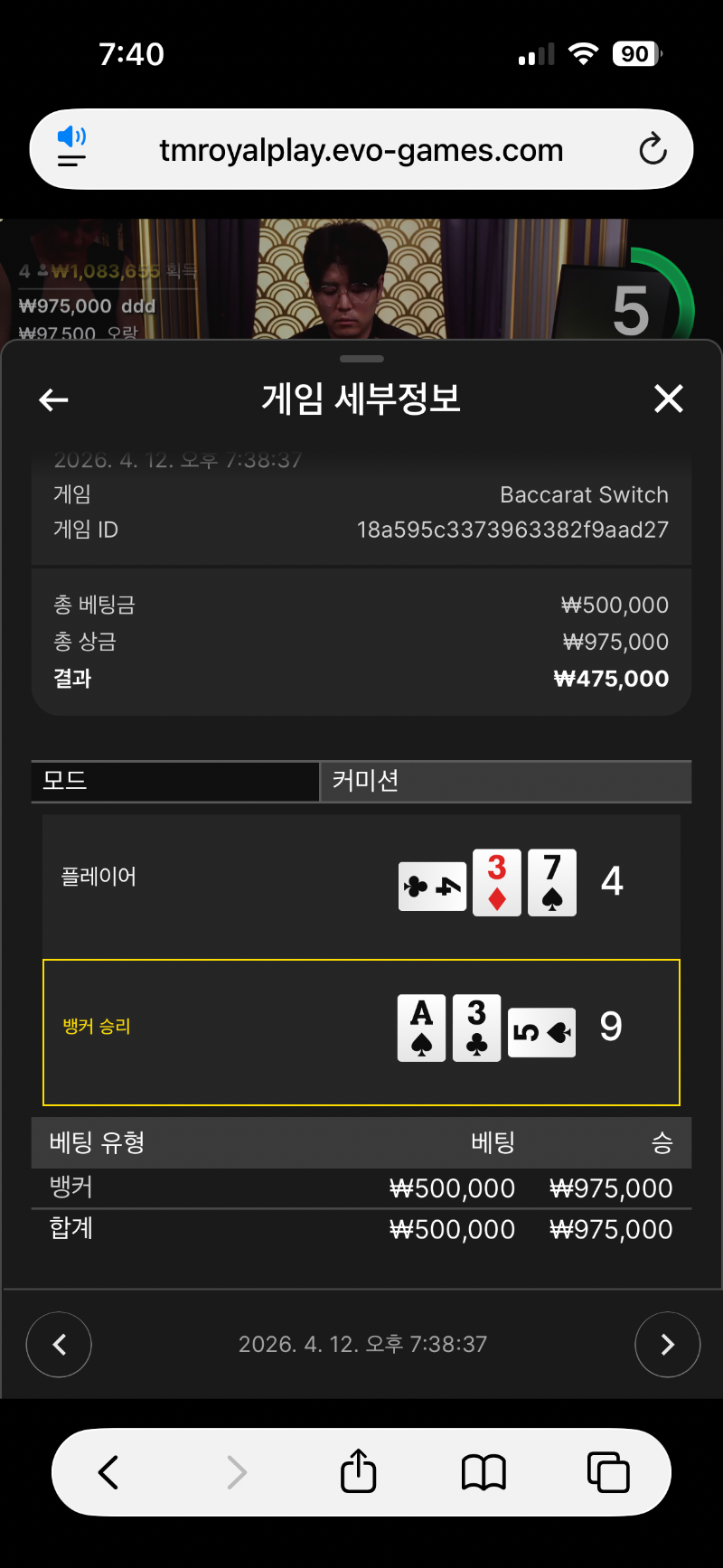Show the previous game round
Screen dimensions: 723x1568
[x=59, y=1345]
